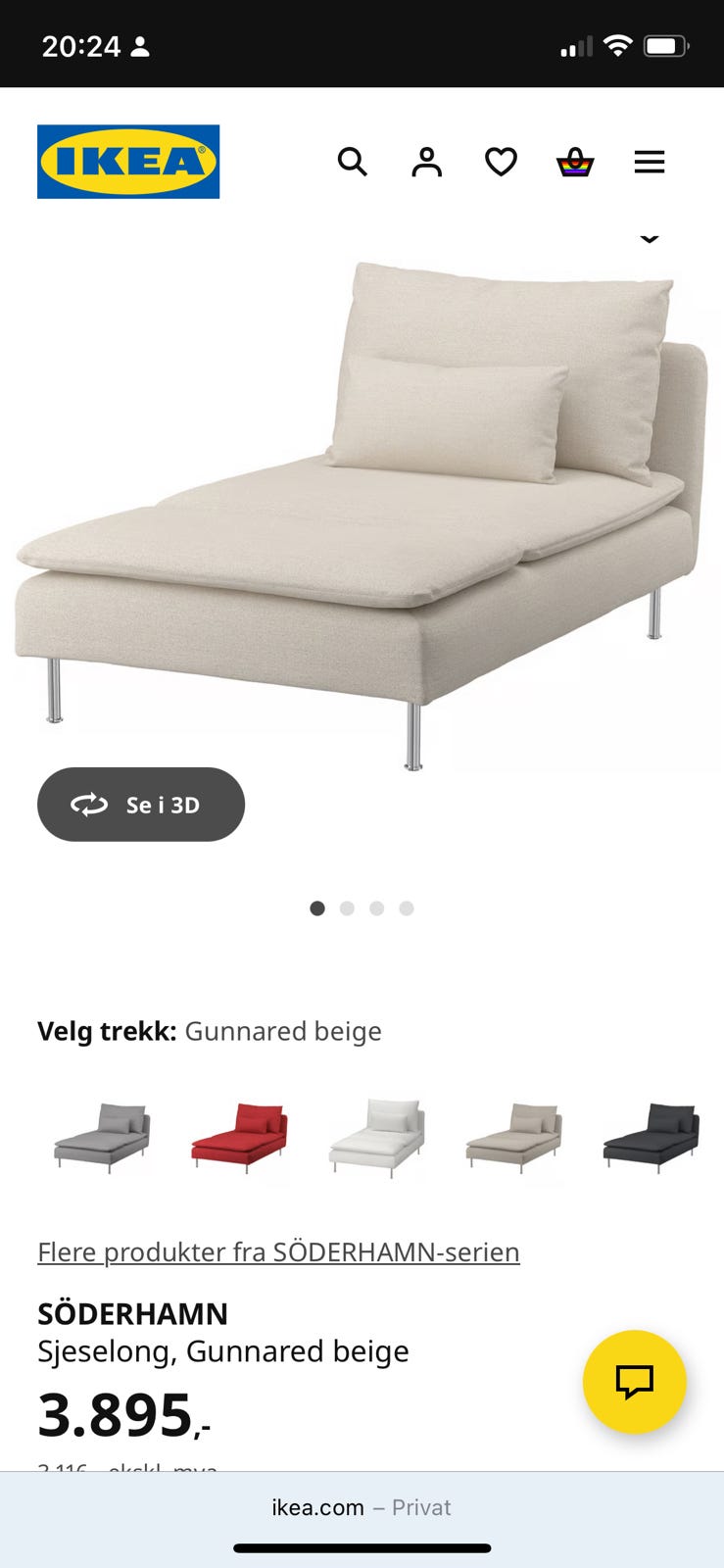Click the Se i 3D button

point(140,804)
